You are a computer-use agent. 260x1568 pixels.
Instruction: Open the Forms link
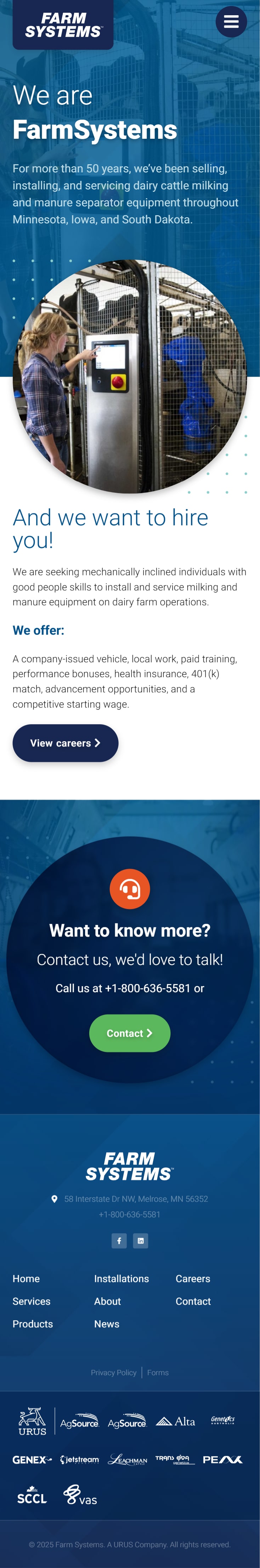tap(158, 1373)
